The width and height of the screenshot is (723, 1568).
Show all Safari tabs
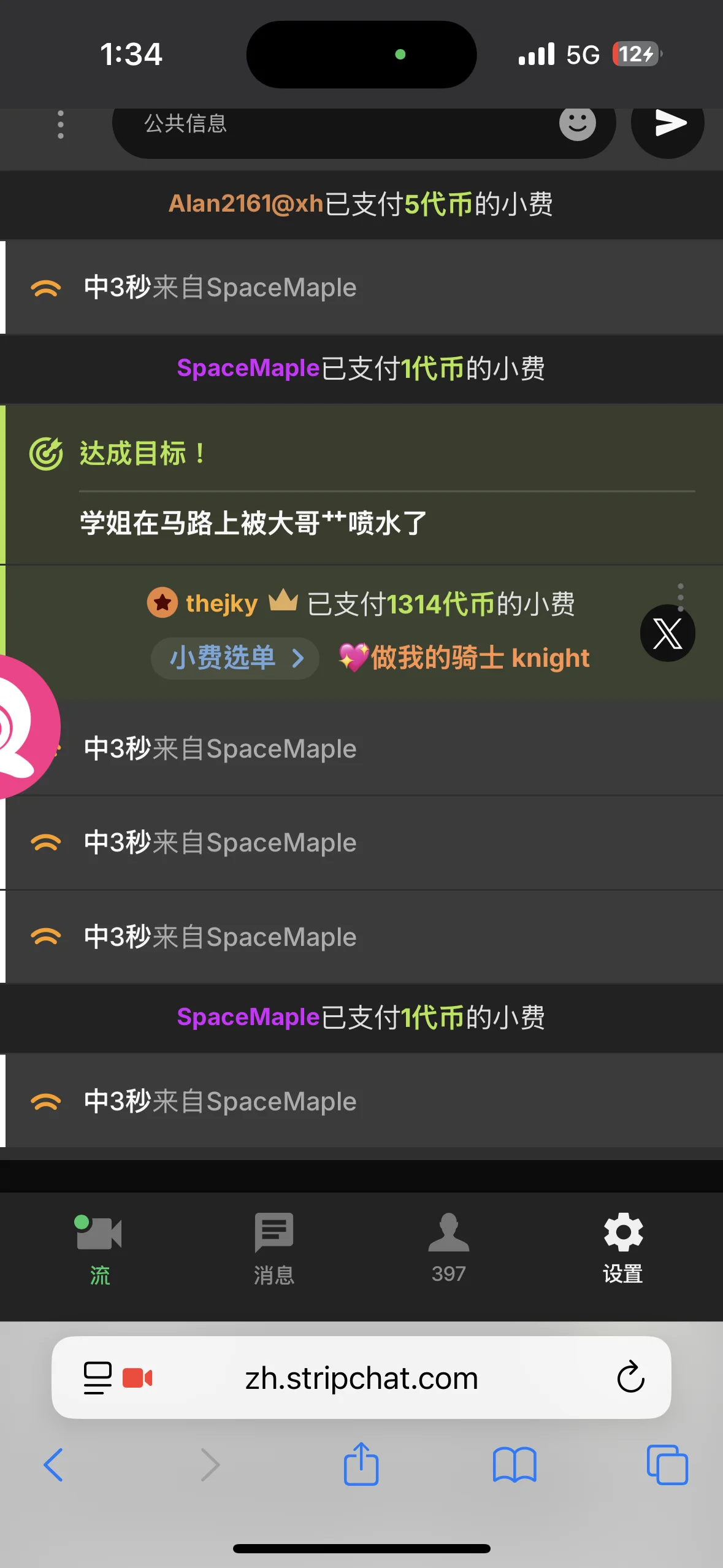[667, 1465]
